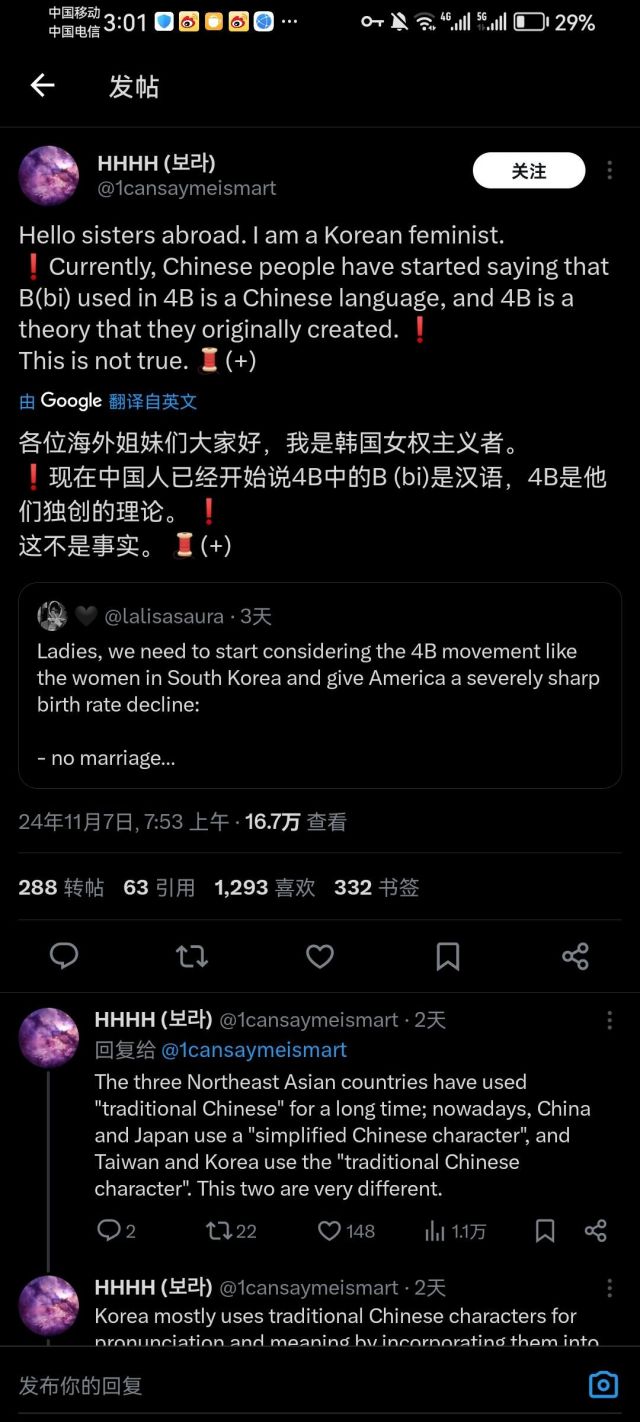The width and height of the screenshot is (640, 1422).
Task: Open the camera icon in reply bar
Action: coord(603,1385)
